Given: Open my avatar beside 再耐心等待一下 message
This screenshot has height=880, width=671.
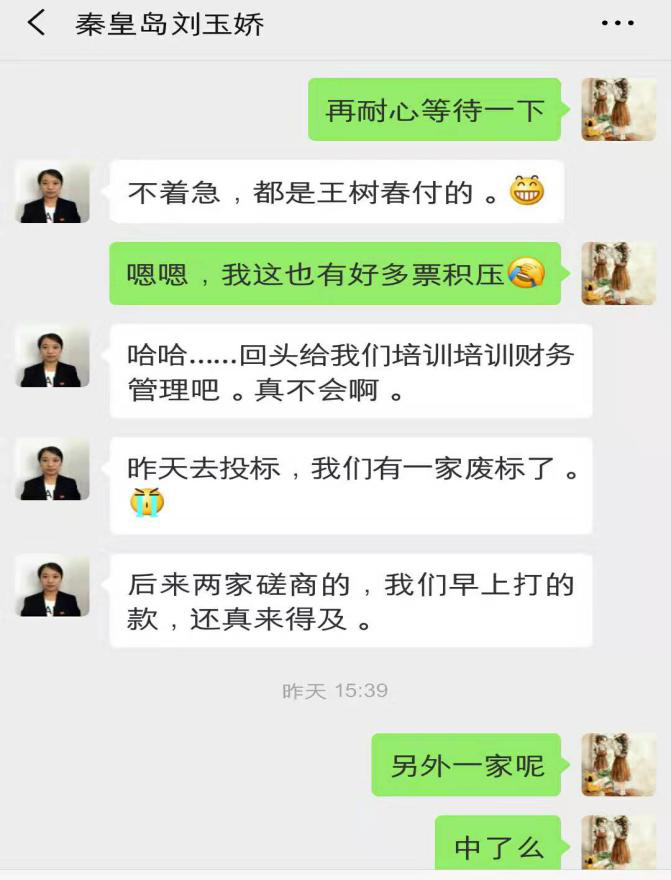Looking at the screenshot, I should point(618,109).
